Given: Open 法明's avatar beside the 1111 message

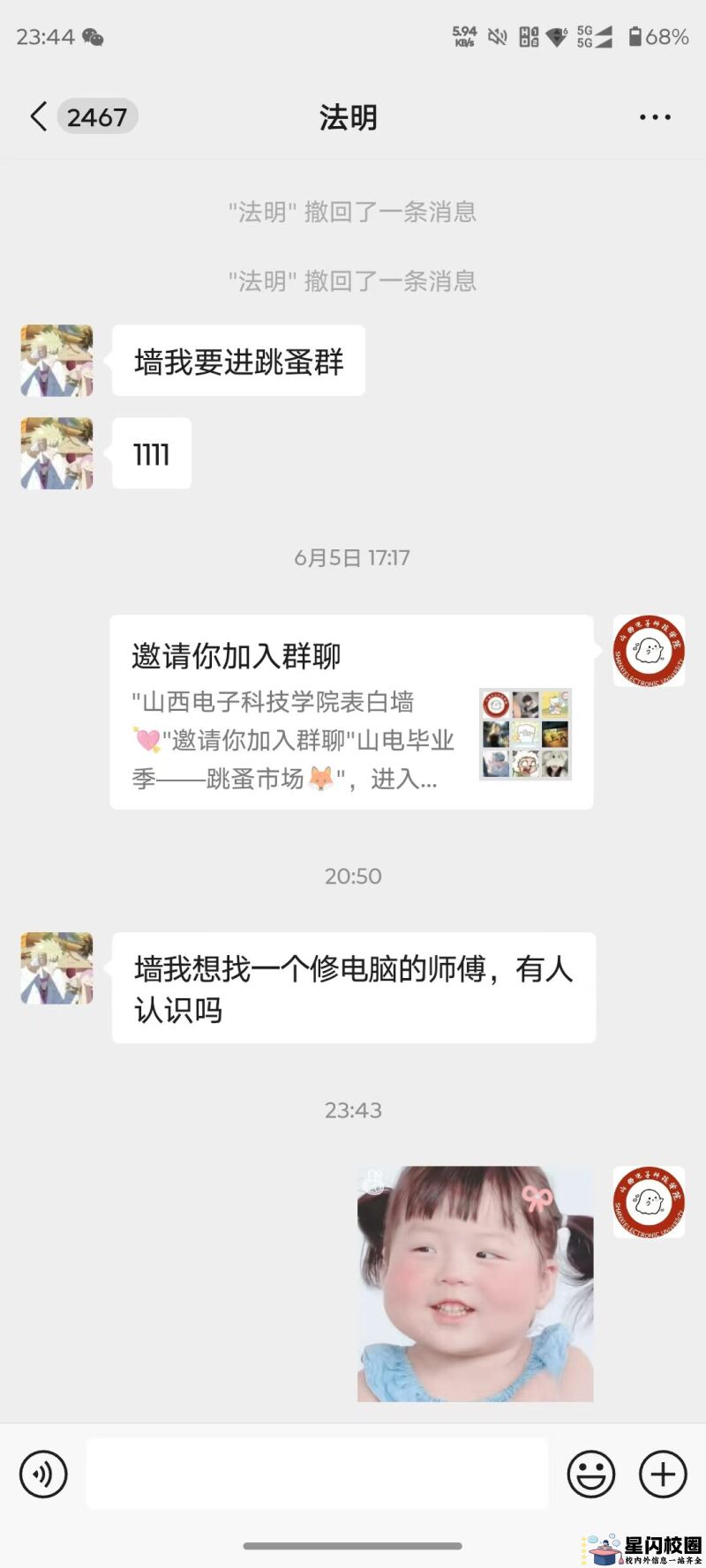Looking at the screenshot, I should 57,453.
